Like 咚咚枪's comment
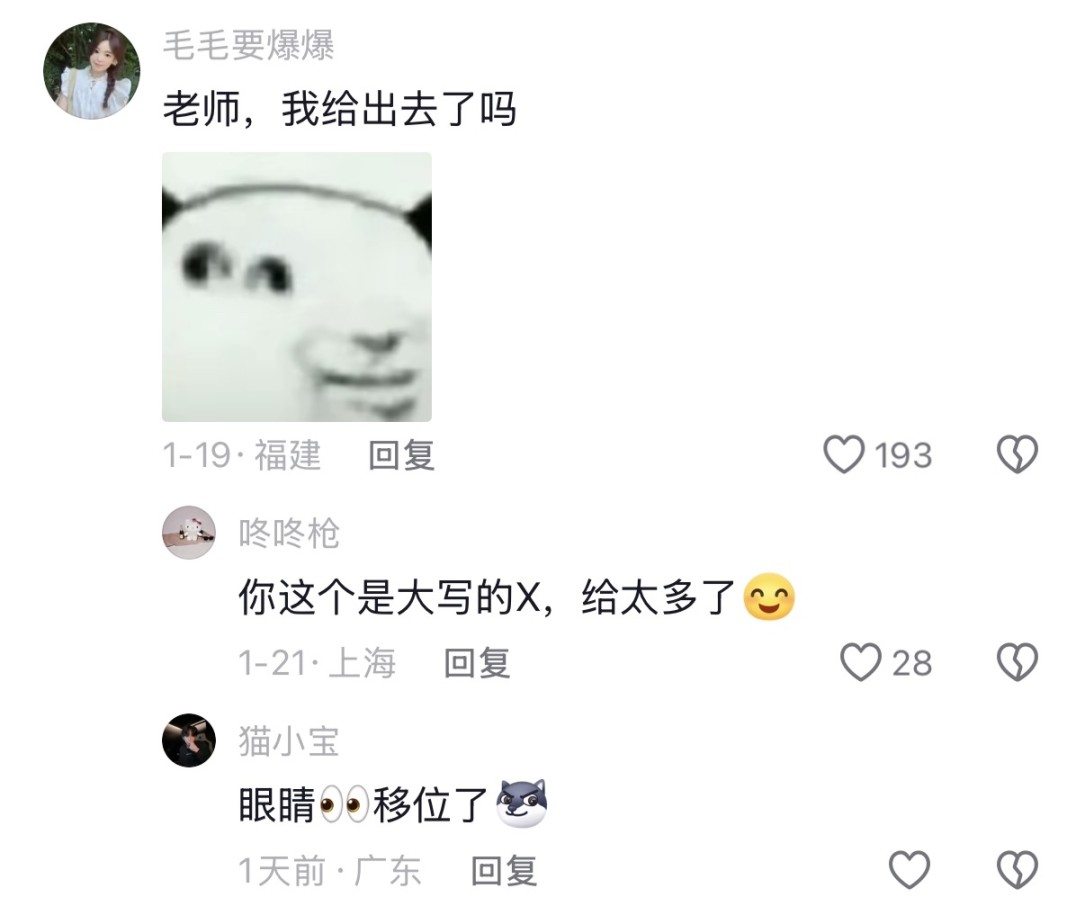The image size is (1085, 906). (x=860, y=662)
